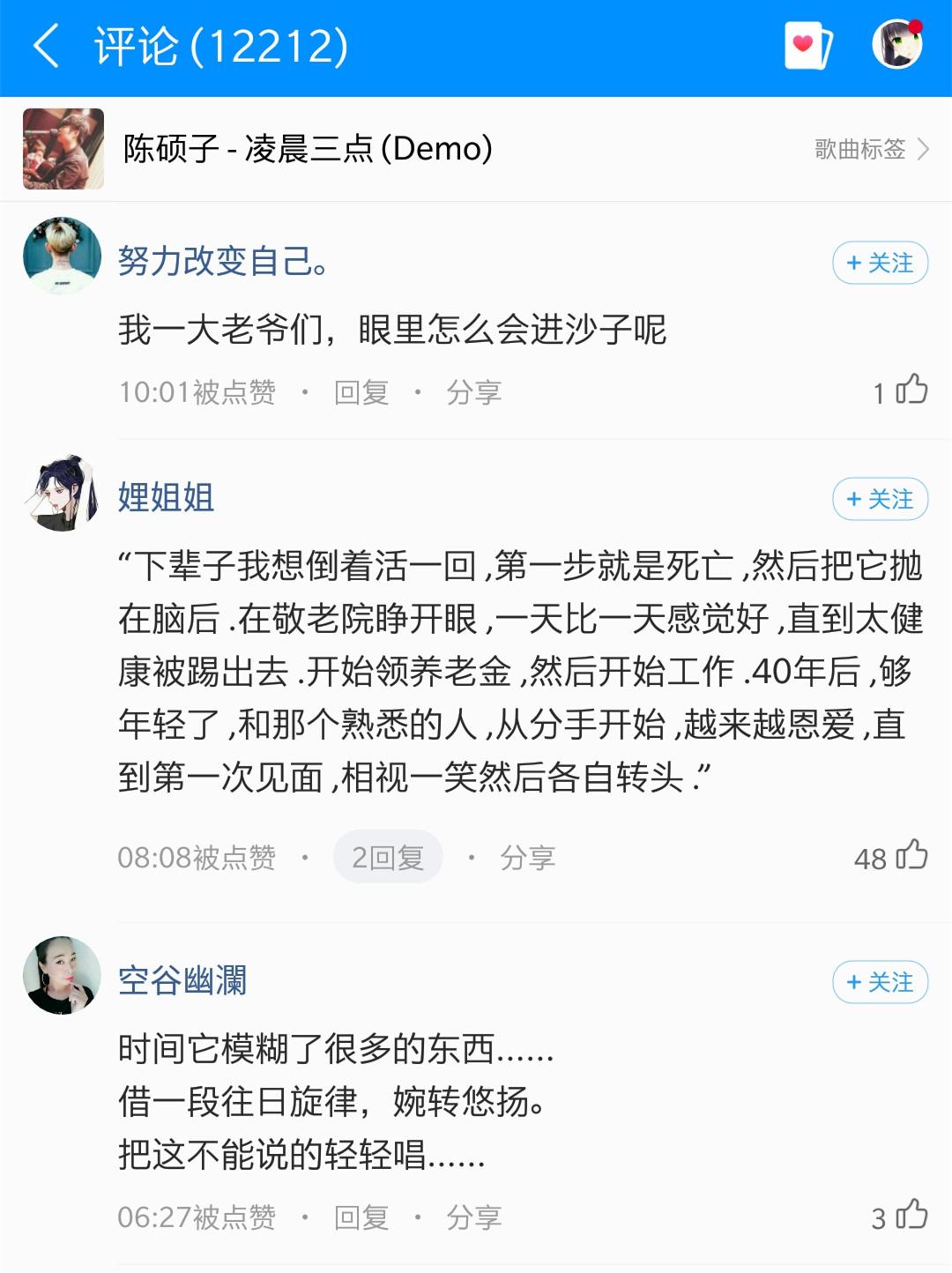This screenshot has height=1273, width=952.
Task: Open song 陈硕子 - 凌晨三点 (Demo)
Action: (x=307, y=149)
